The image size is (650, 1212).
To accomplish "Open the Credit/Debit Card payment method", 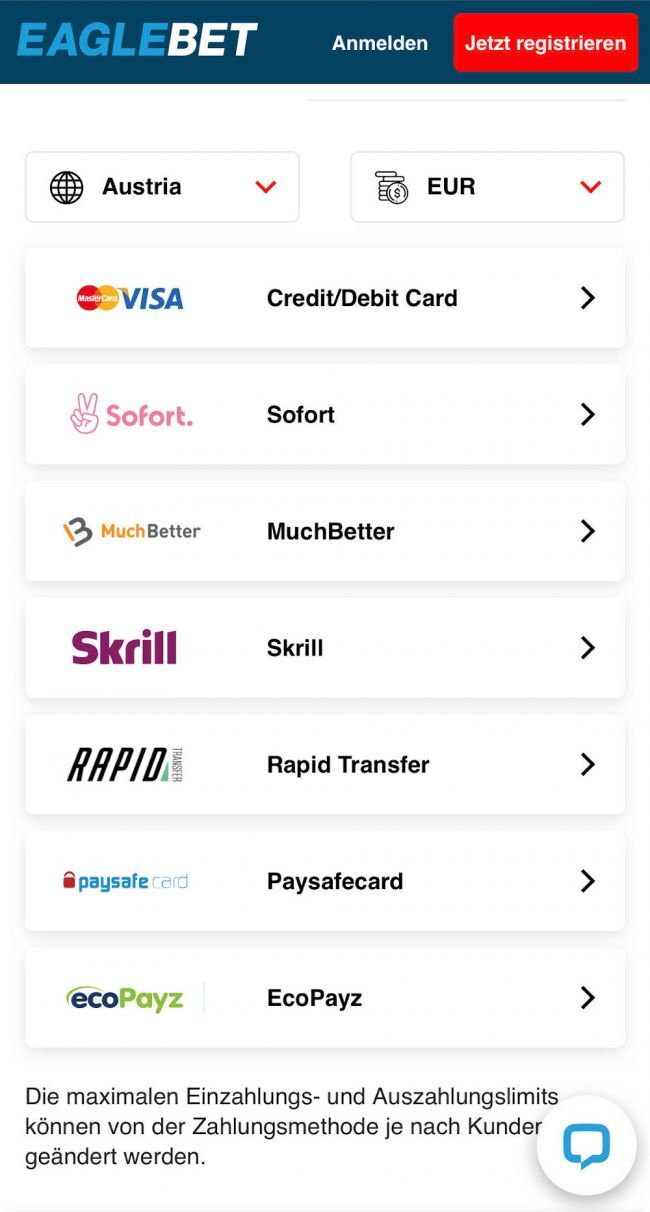I will [x=325, y=298].
